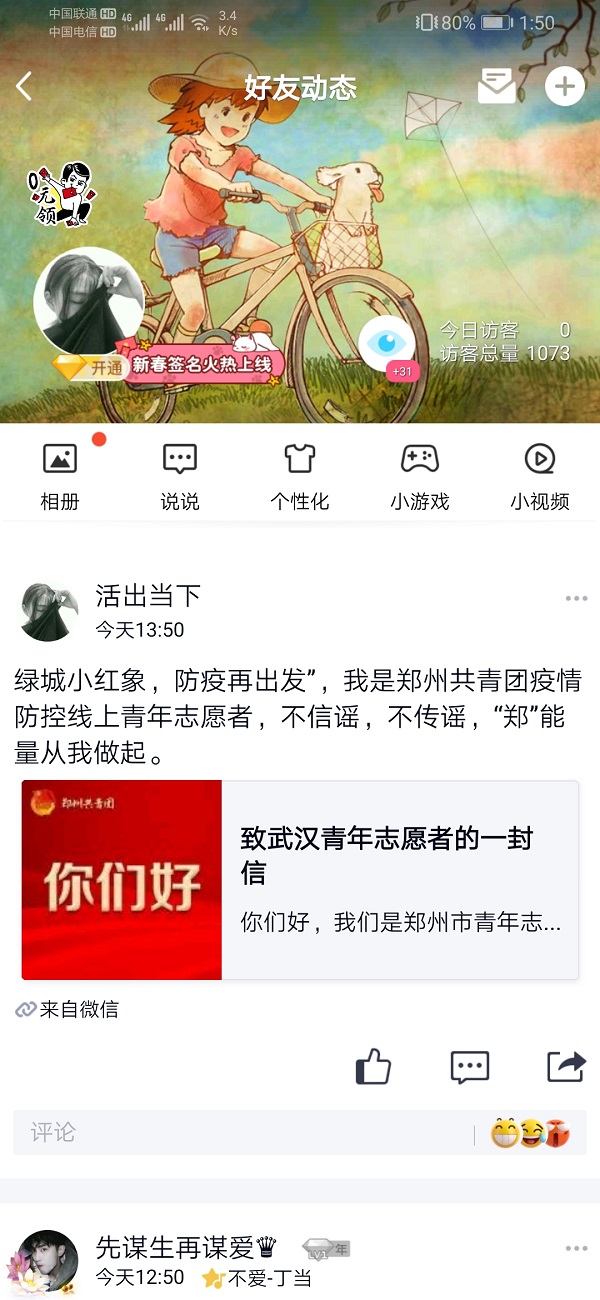Open more options on 活出当下's post
Screen dimensions: 600x1300
pyautogui.click(x=576, y=599)
